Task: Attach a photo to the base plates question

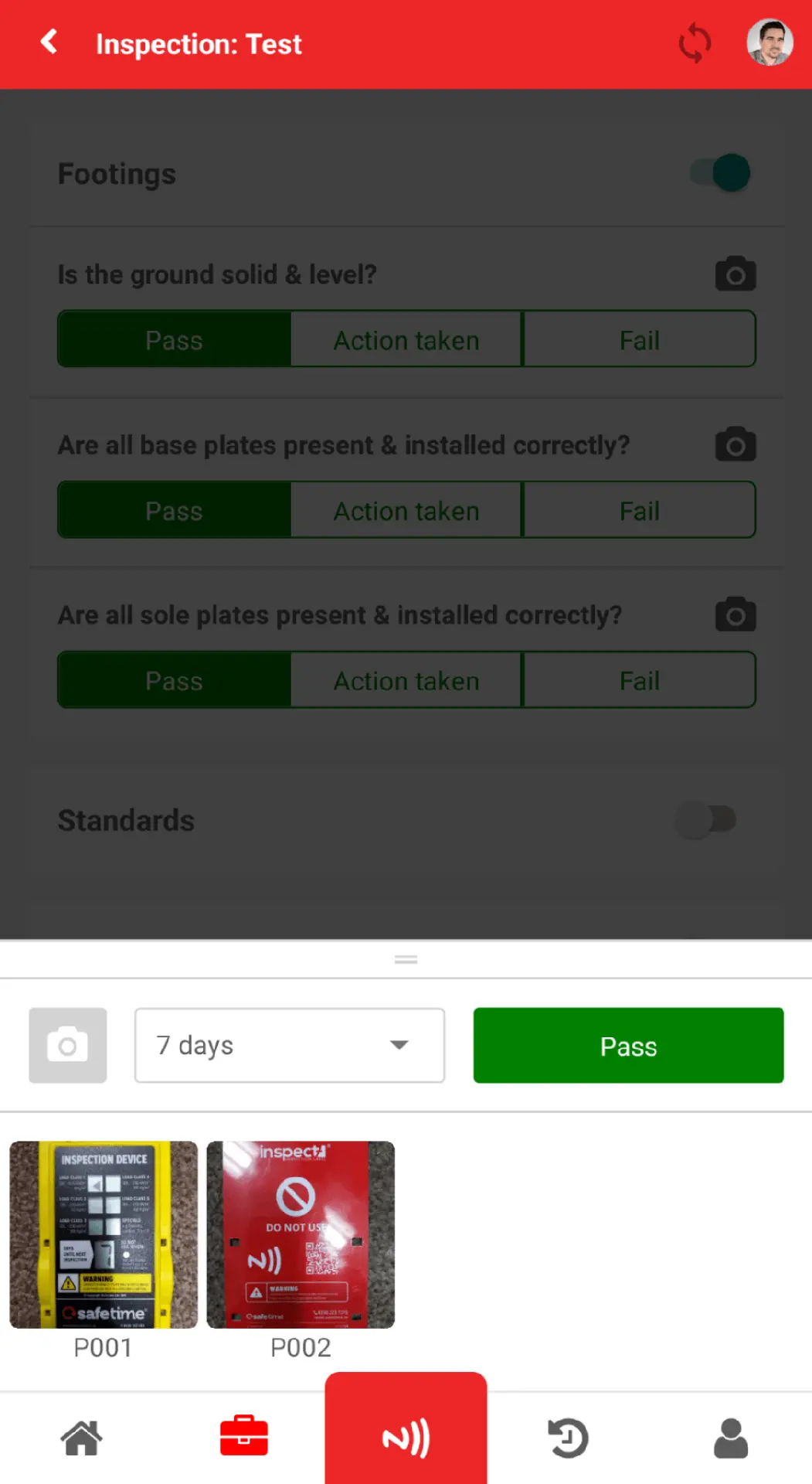Action: coord(735,444)
